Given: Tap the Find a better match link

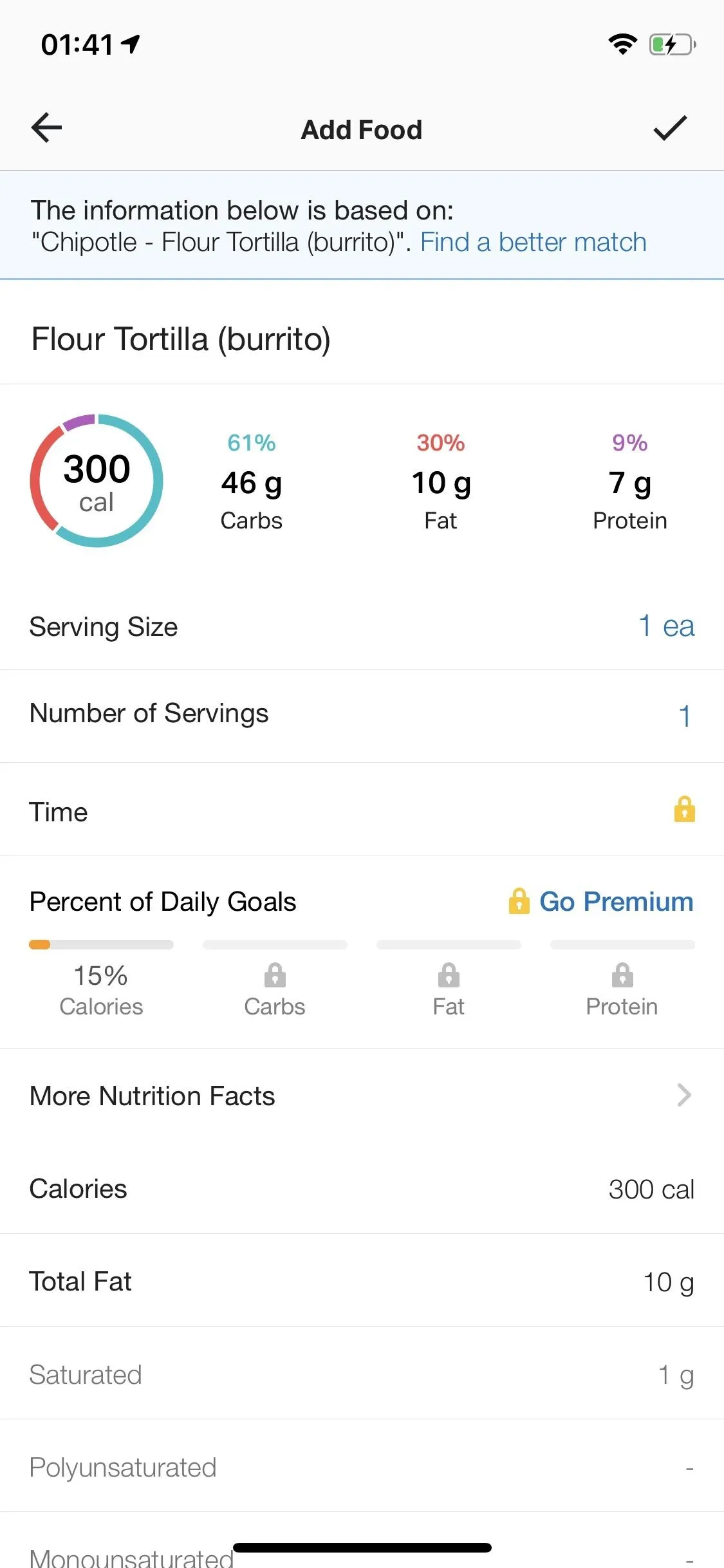Looking at the screenshot, I should (533, 243).
